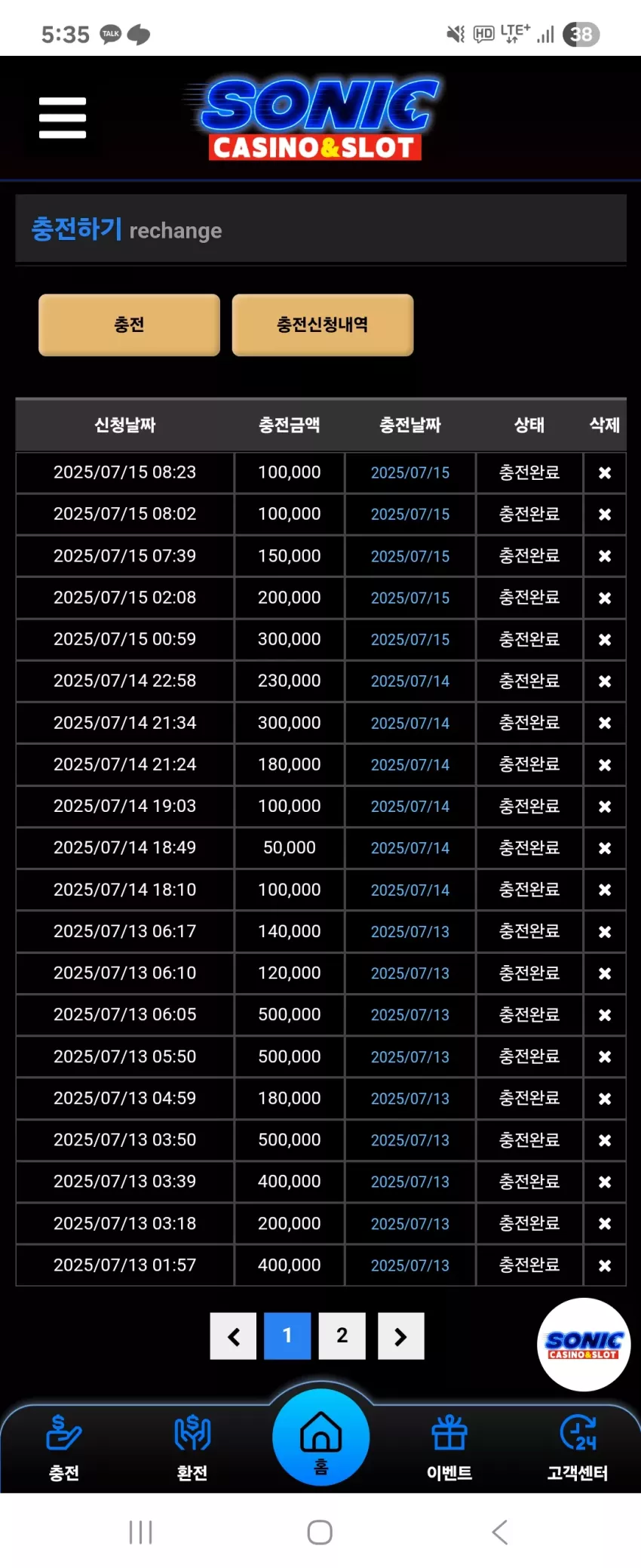This screenshot has height=1568, width=641.
Task: Tap the system back button
Action: [x=499, y=1532]
